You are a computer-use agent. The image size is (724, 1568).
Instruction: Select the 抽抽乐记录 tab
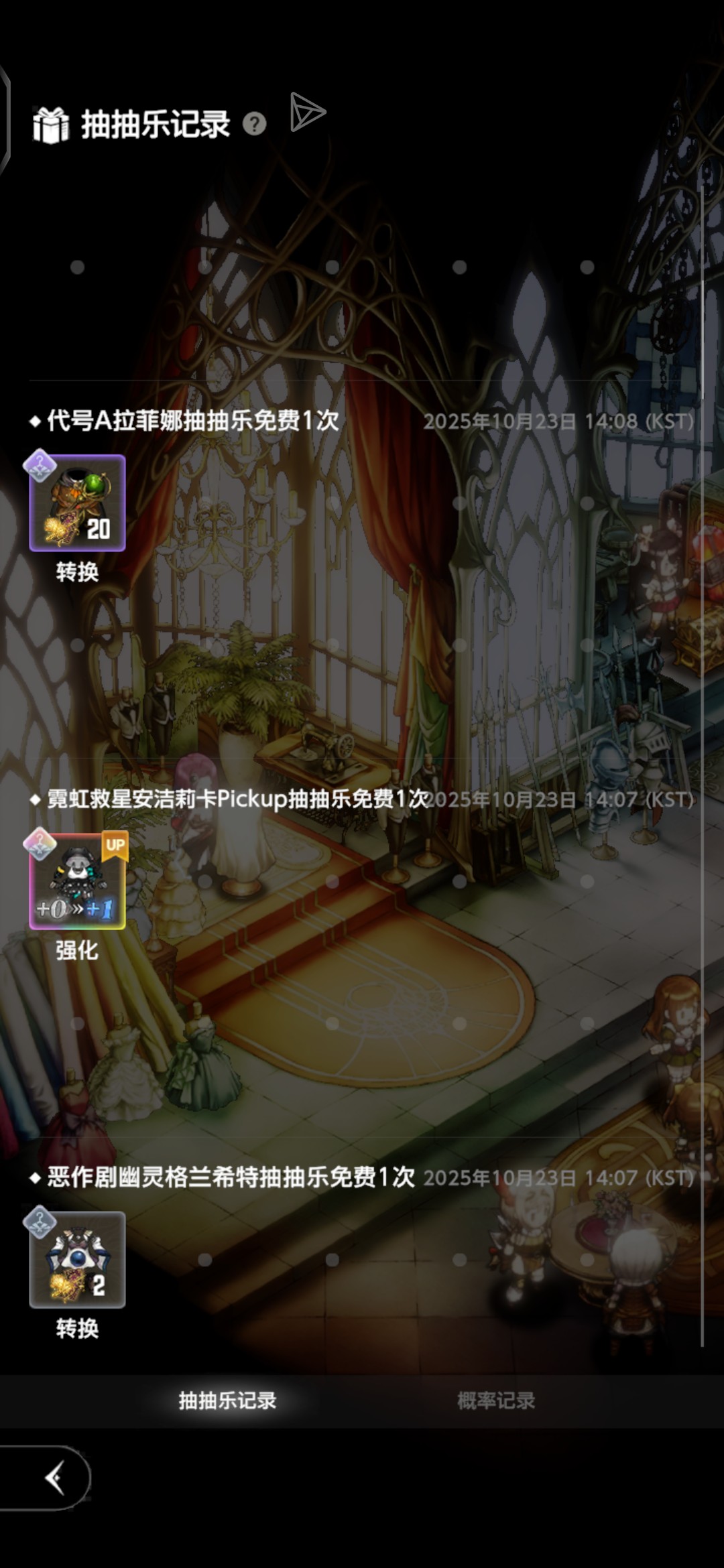point(227,1400)
